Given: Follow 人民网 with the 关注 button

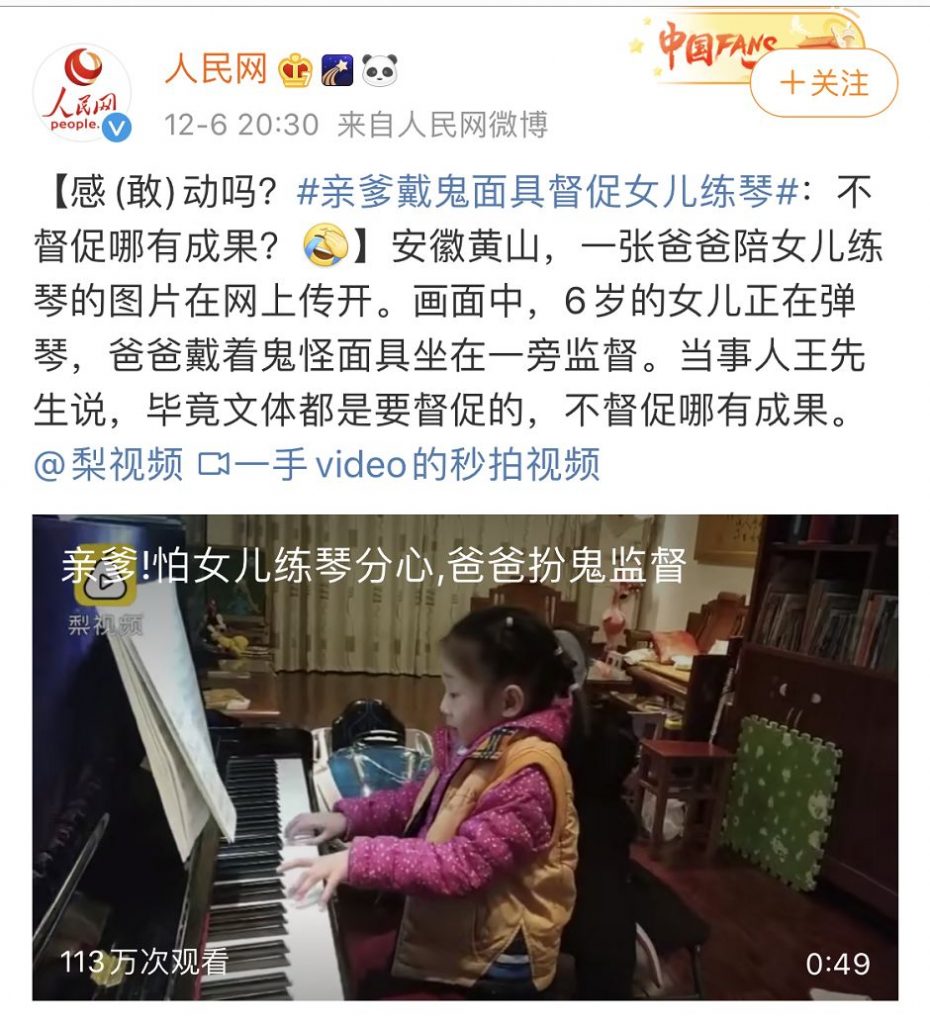Looking at the screenshot, I should tap(824, 83).
